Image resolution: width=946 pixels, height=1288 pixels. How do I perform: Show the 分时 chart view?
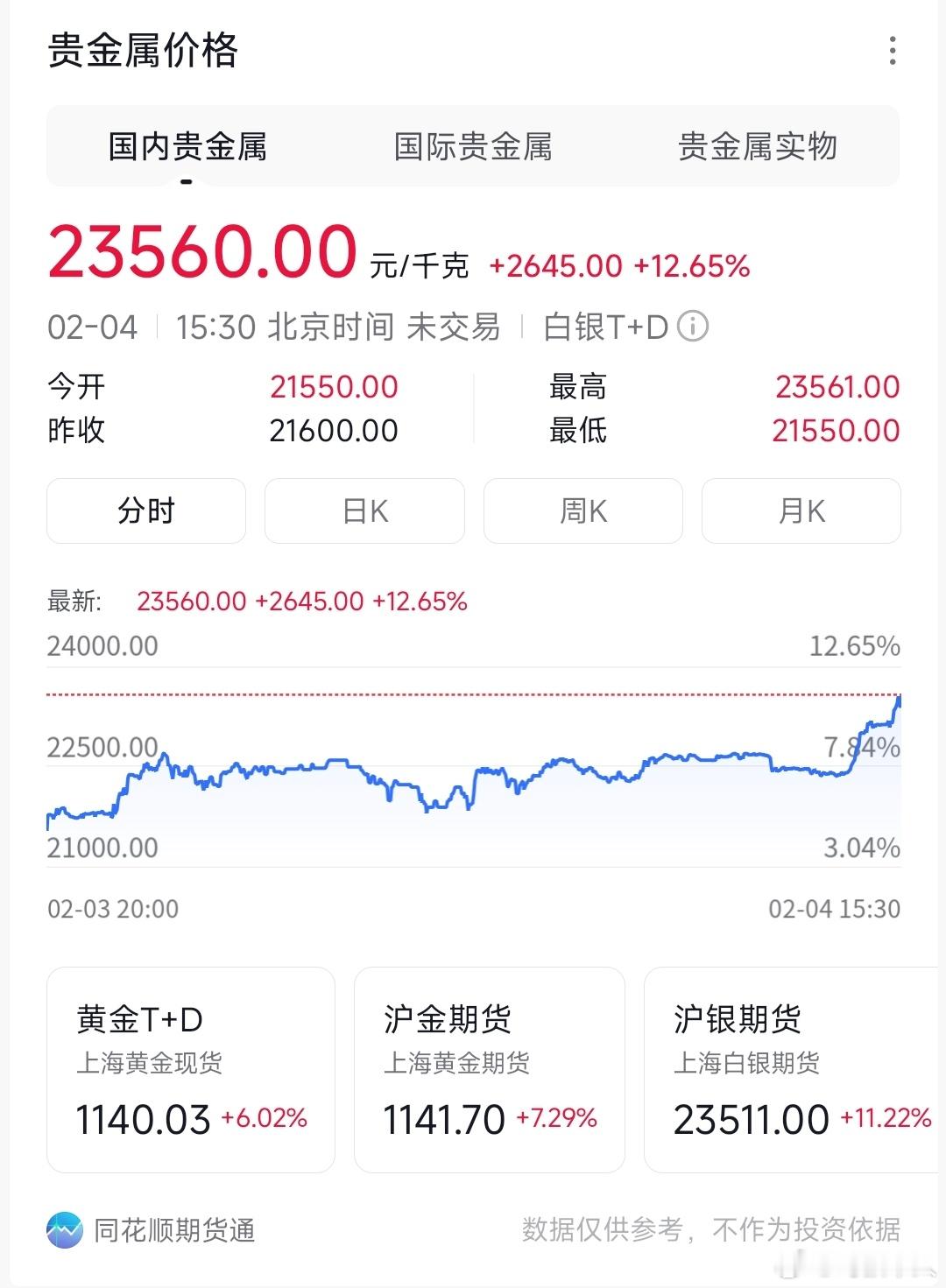click(146, 510)
